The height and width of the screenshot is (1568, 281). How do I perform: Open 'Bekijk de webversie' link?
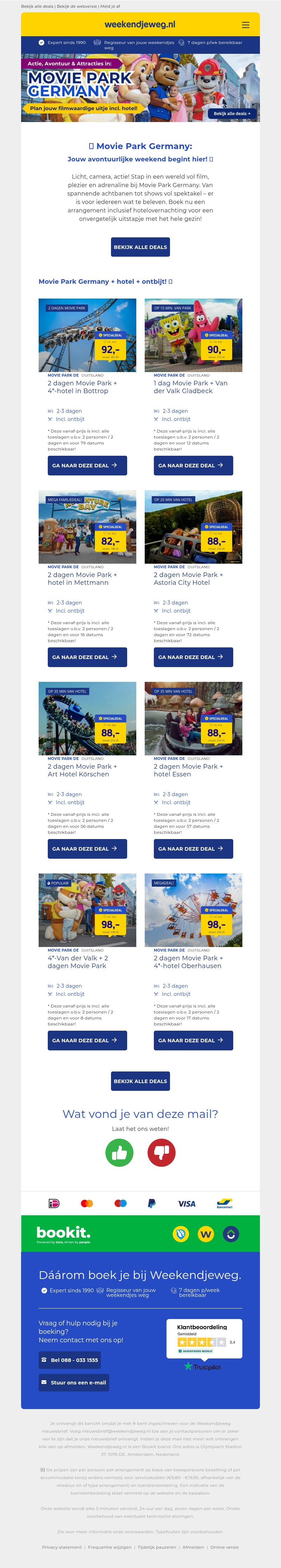(x=77, y=6)
